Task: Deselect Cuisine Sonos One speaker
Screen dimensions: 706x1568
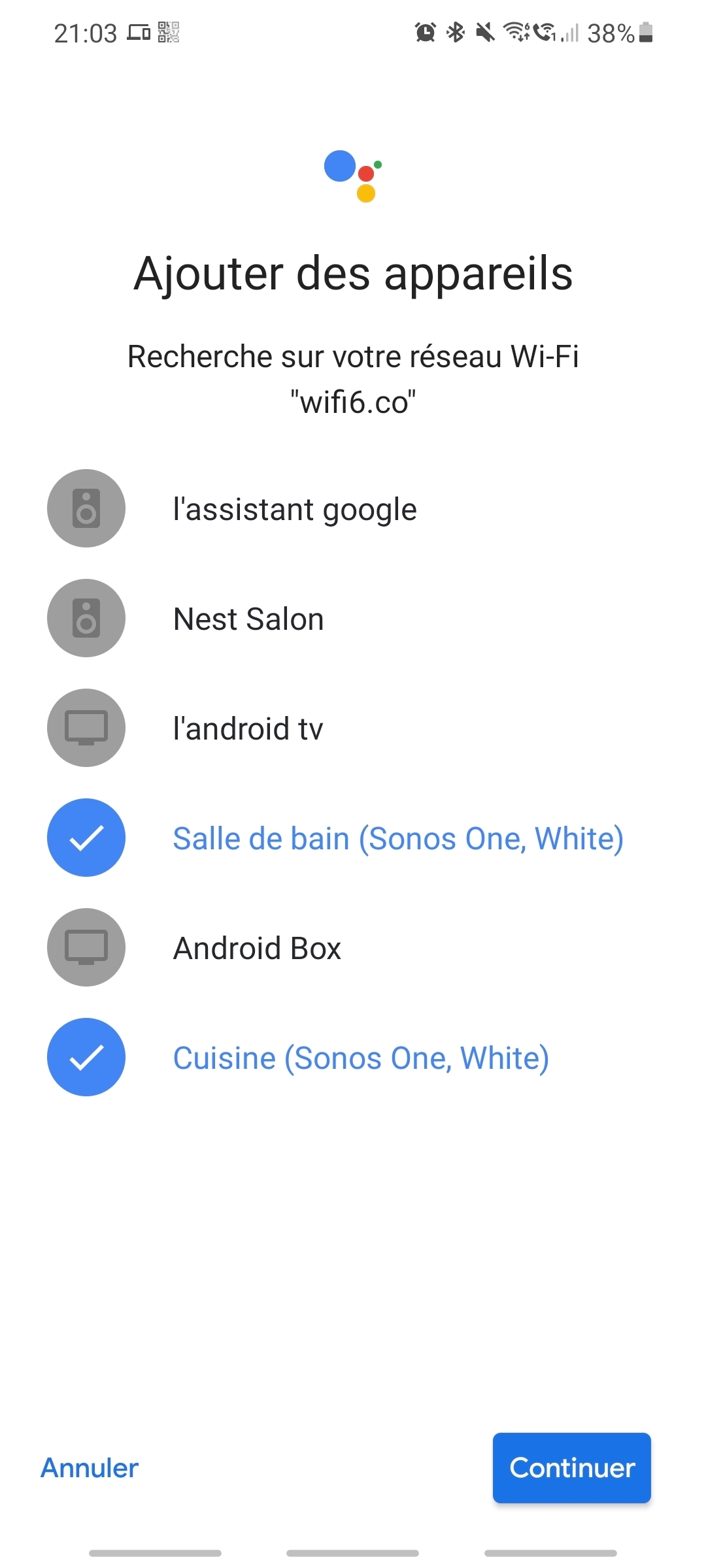Action: point(353,1057)
